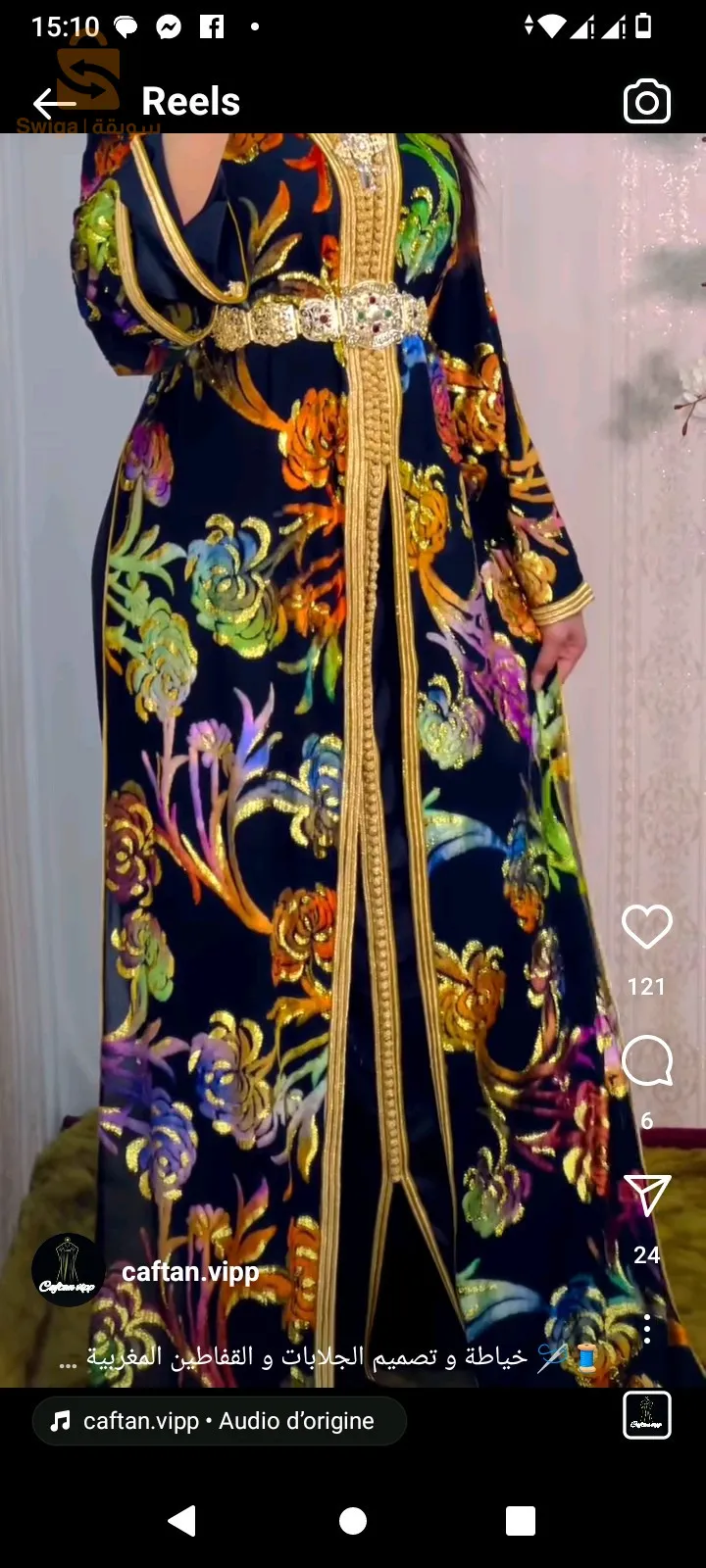Image resolution: width=706 pixels, height=1568 pixels.
Task: Expand the Arabic caption text
Action: [x=329, y=1357]
